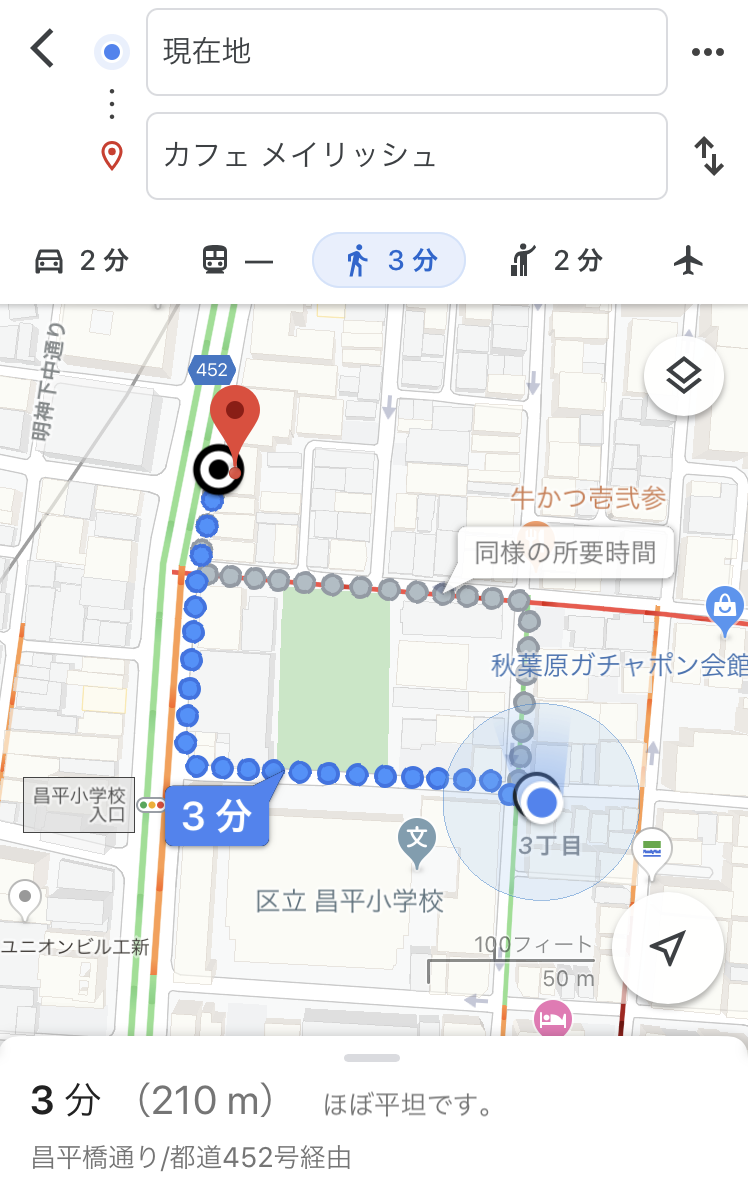The height and width of the screenshot is (1185, 748).
Task: Switch to ride-hailing mode tab
Action: pos(555,261)
